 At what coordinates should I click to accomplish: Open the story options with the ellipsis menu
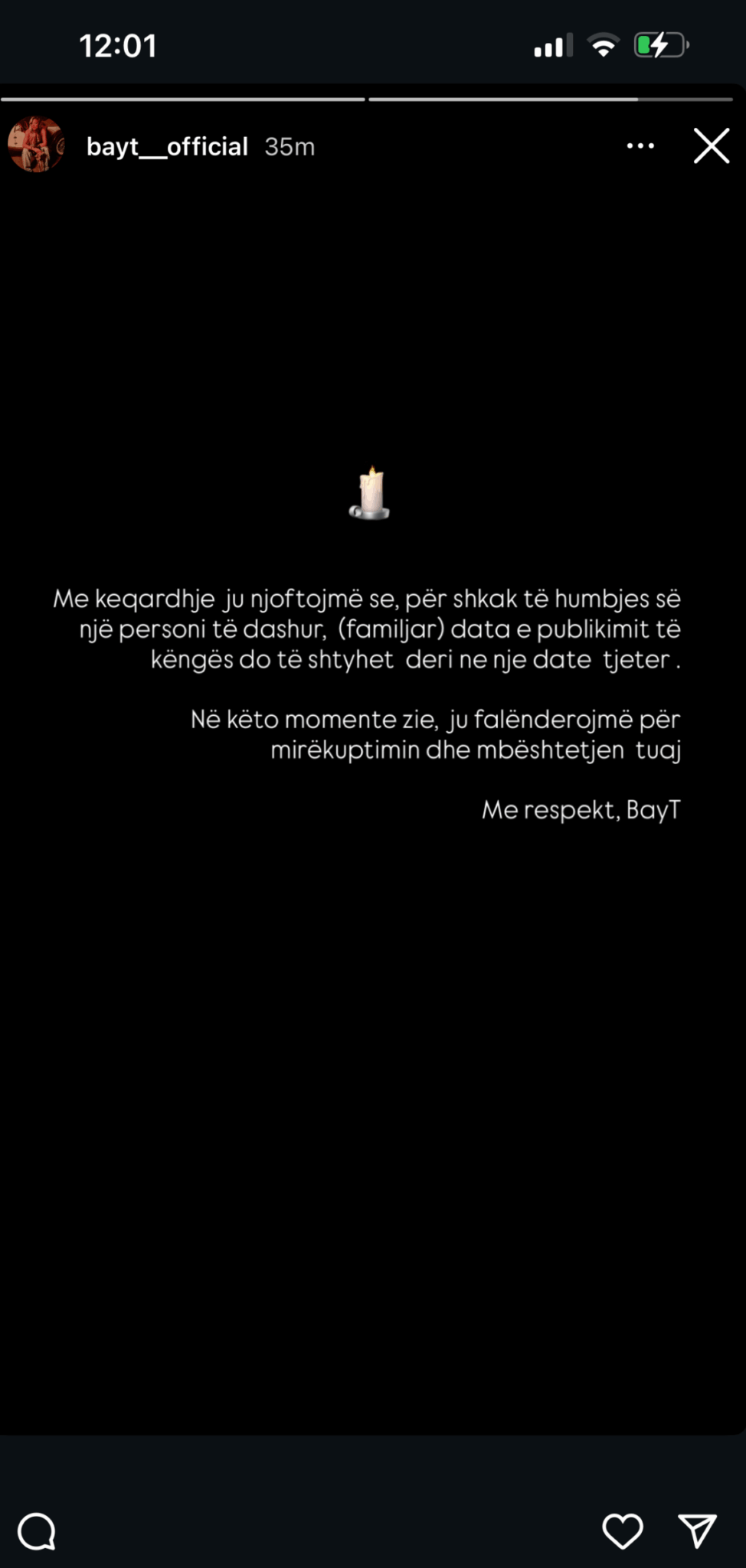click(x=640, y=145)
